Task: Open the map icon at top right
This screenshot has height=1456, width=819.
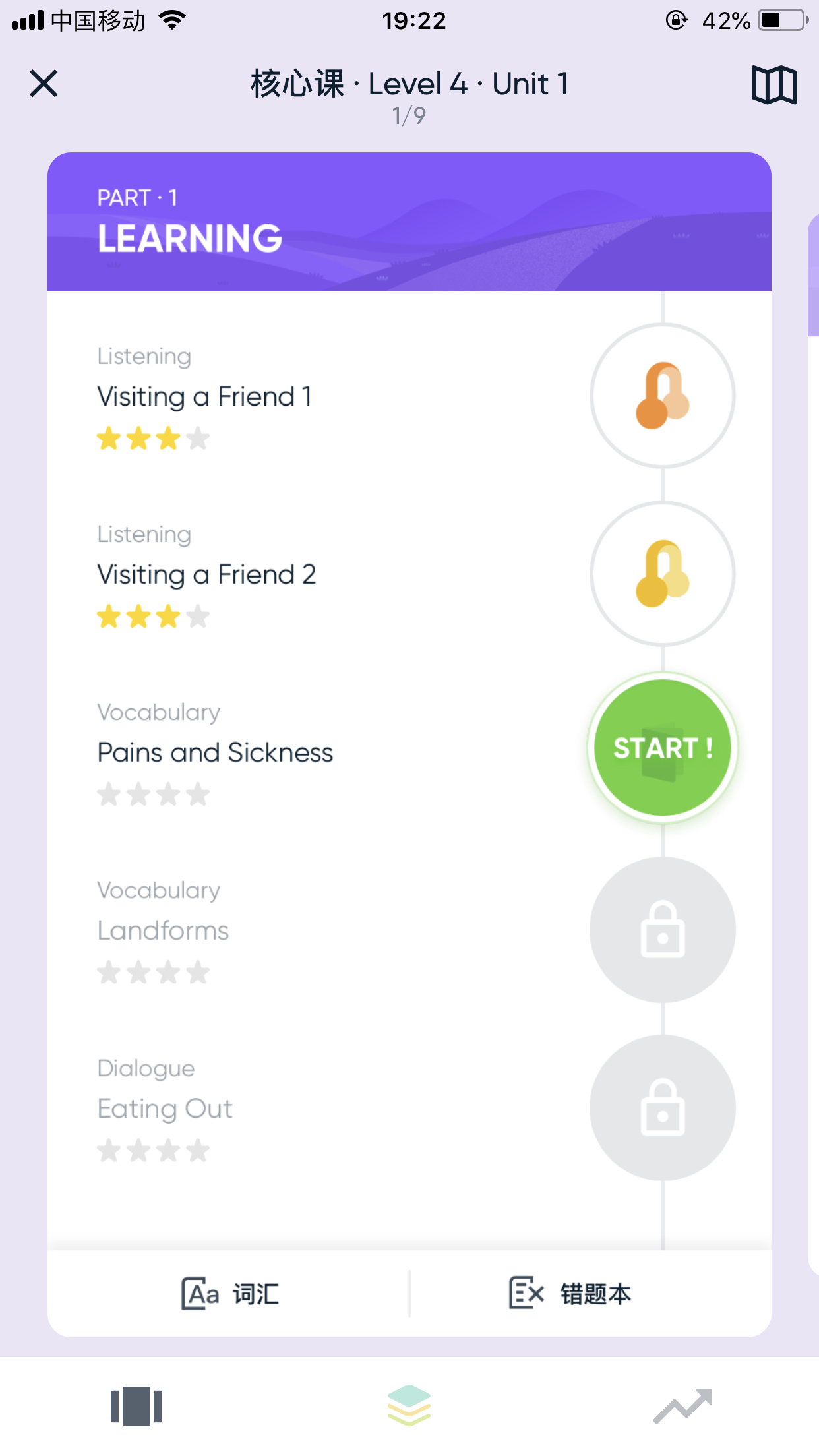Action: pyautogui.click(x=774, y=84)
